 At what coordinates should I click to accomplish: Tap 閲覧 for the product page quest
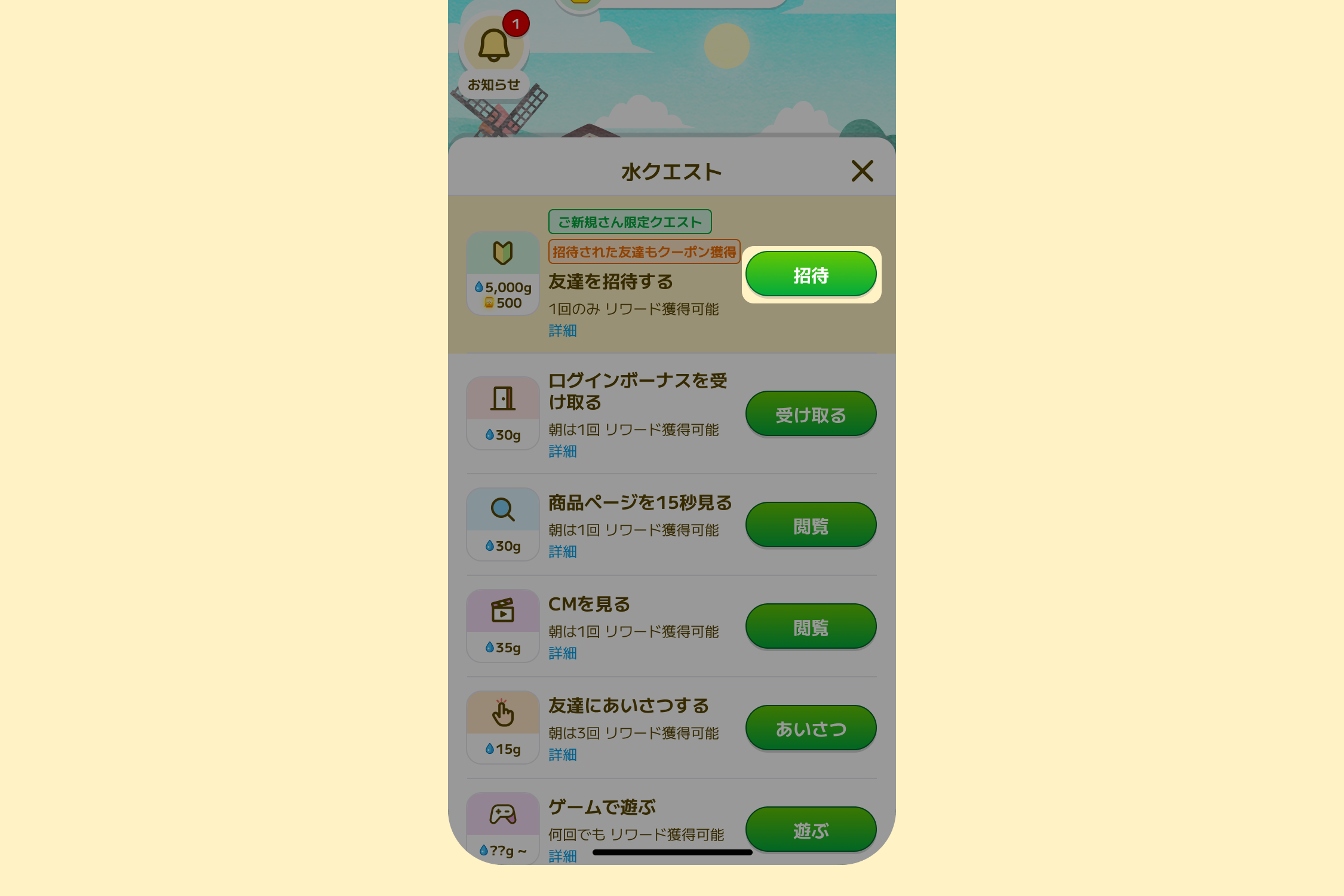(811, 525)
